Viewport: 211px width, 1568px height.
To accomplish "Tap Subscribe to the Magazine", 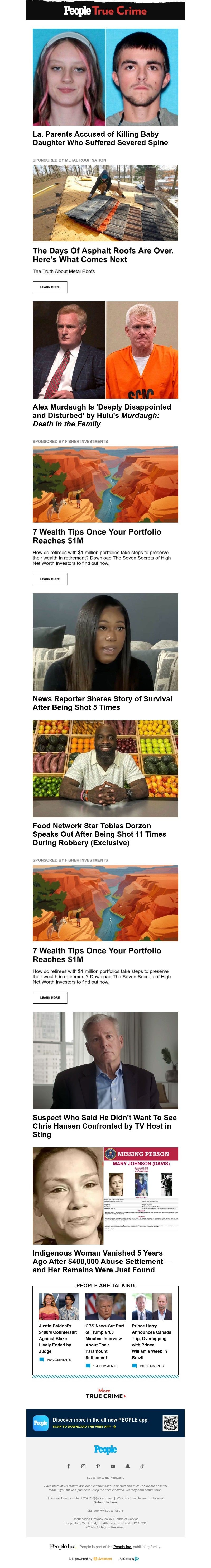I will 105,1477.
